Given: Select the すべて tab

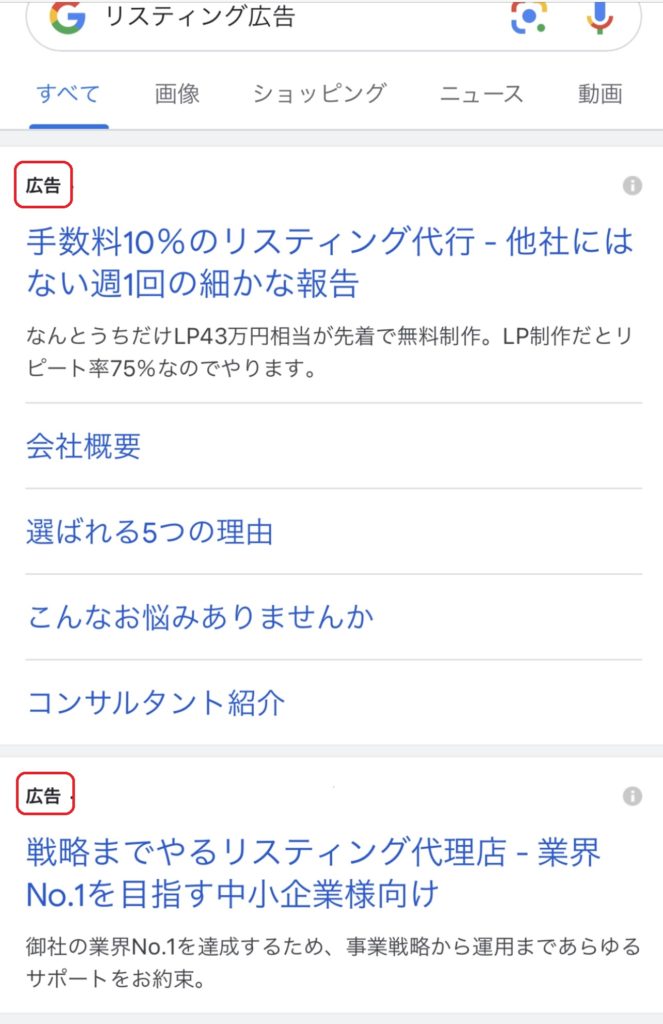Looking at the screenshot, I should point(68,94).
